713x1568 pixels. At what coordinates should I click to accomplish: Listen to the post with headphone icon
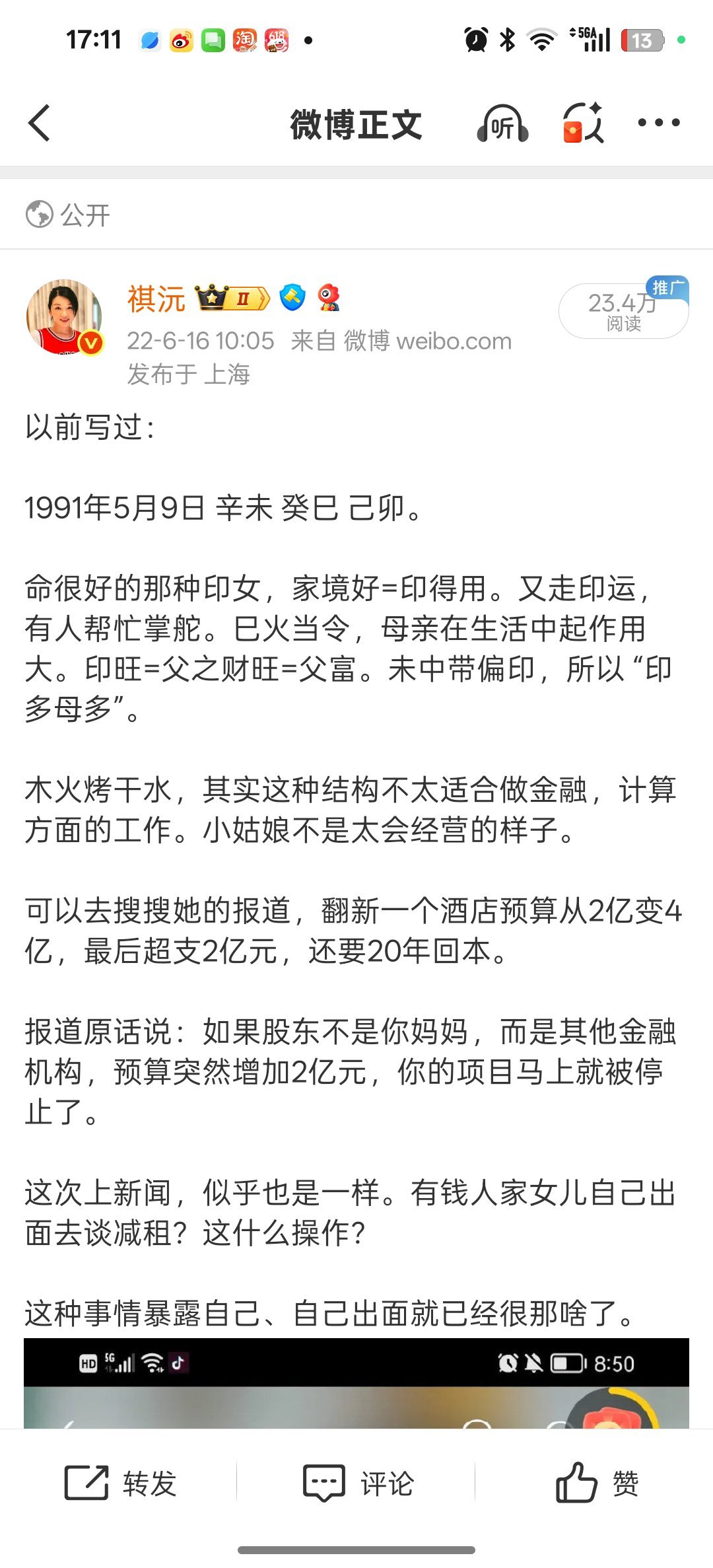pos(502,124)
